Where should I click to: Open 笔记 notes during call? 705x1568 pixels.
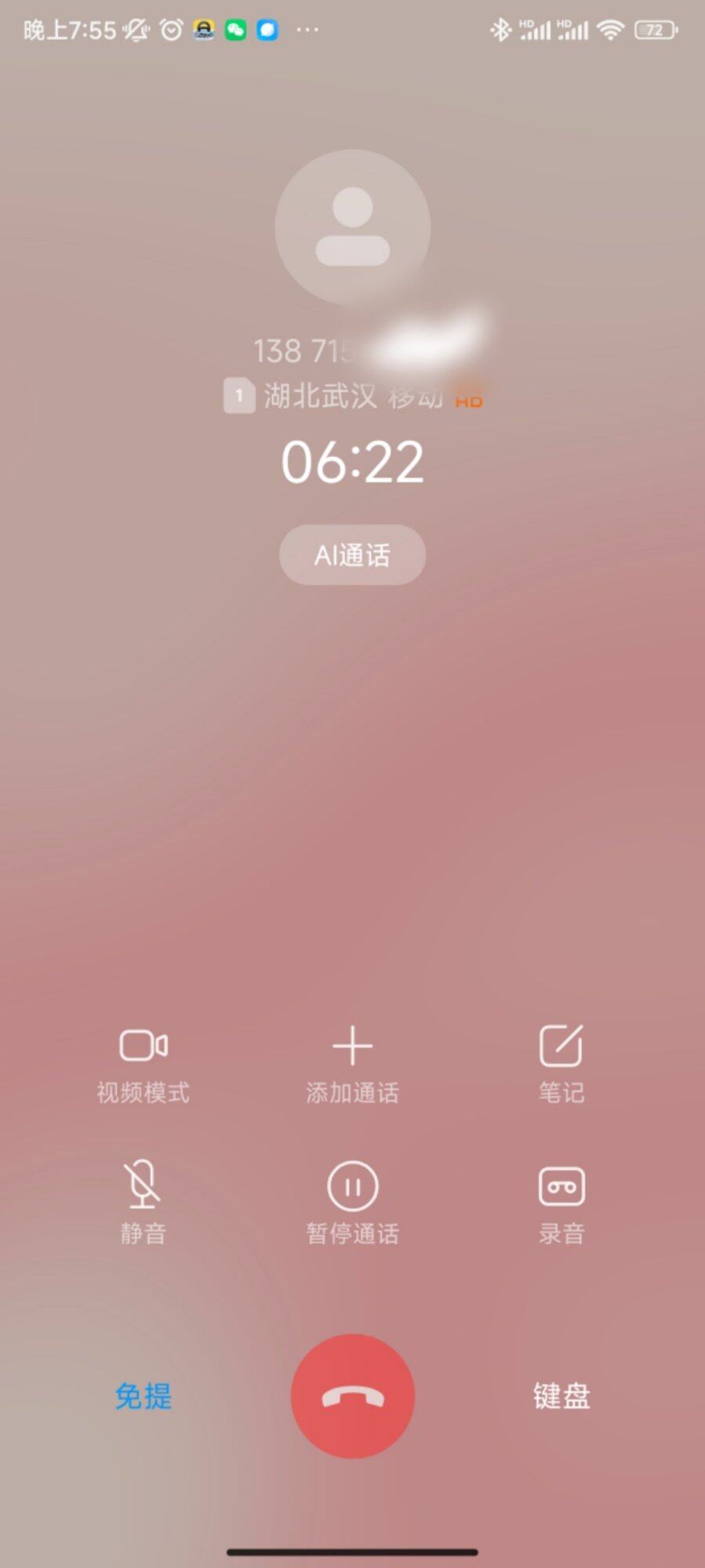pyautogui.click(x=561, y=1065)
